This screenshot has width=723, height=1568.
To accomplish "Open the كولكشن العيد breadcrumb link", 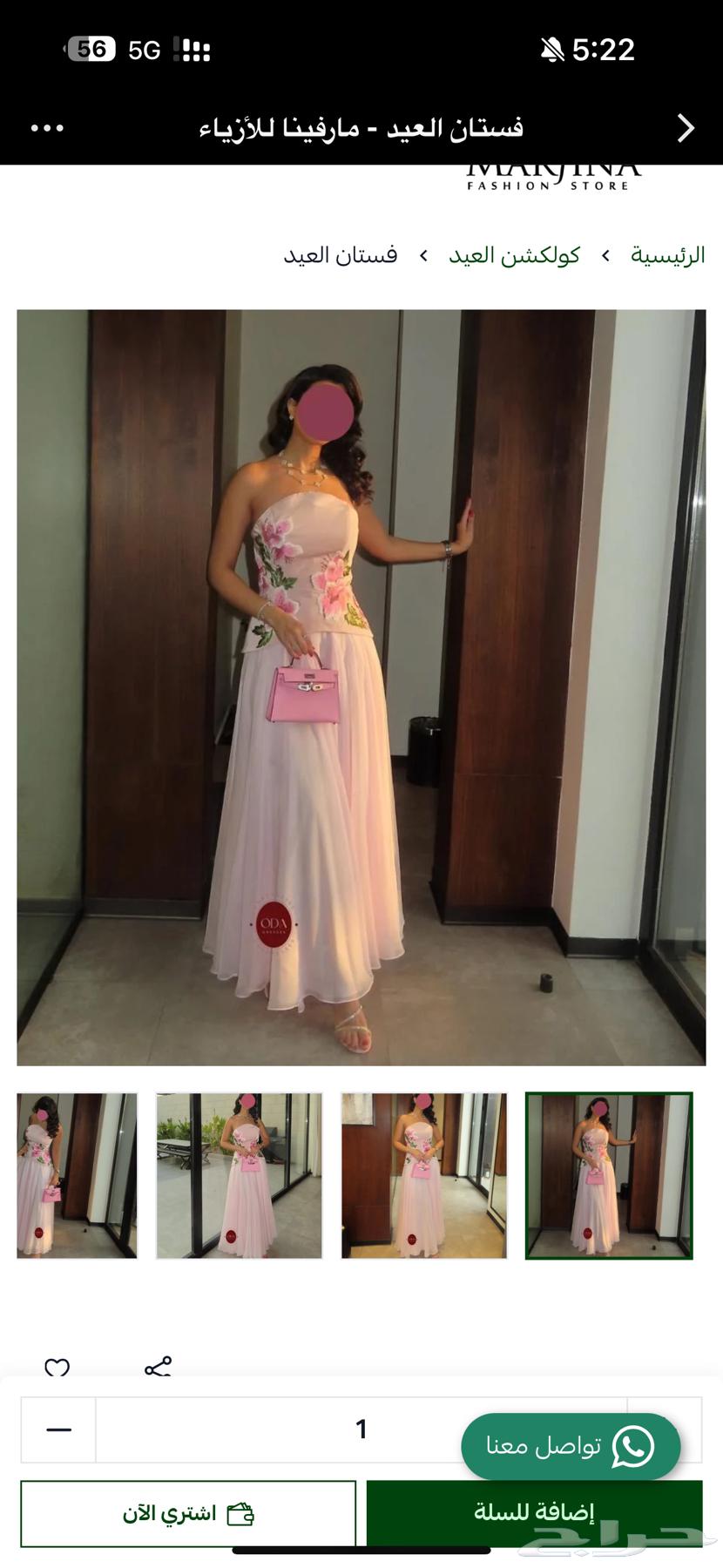I will click(514, 255).
